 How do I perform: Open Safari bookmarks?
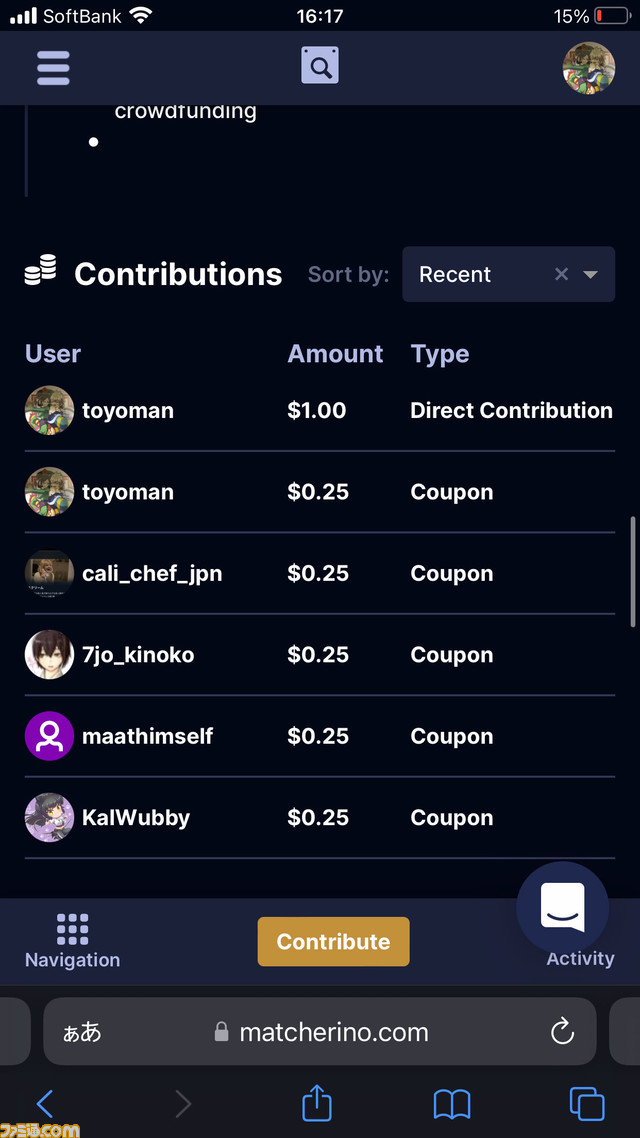coord(452,1104)
